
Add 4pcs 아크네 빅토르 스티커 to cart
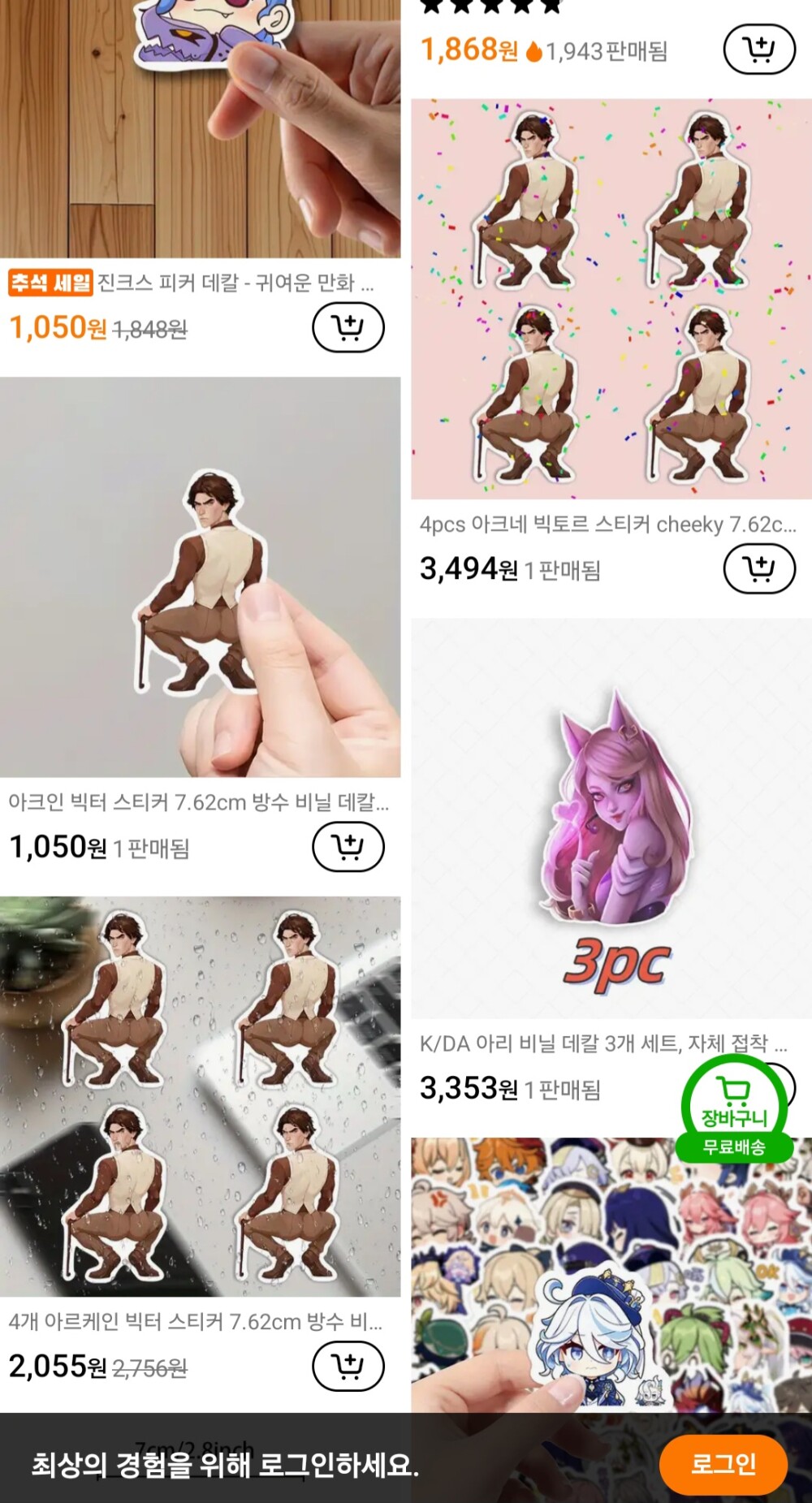click(x=758, y=568)
